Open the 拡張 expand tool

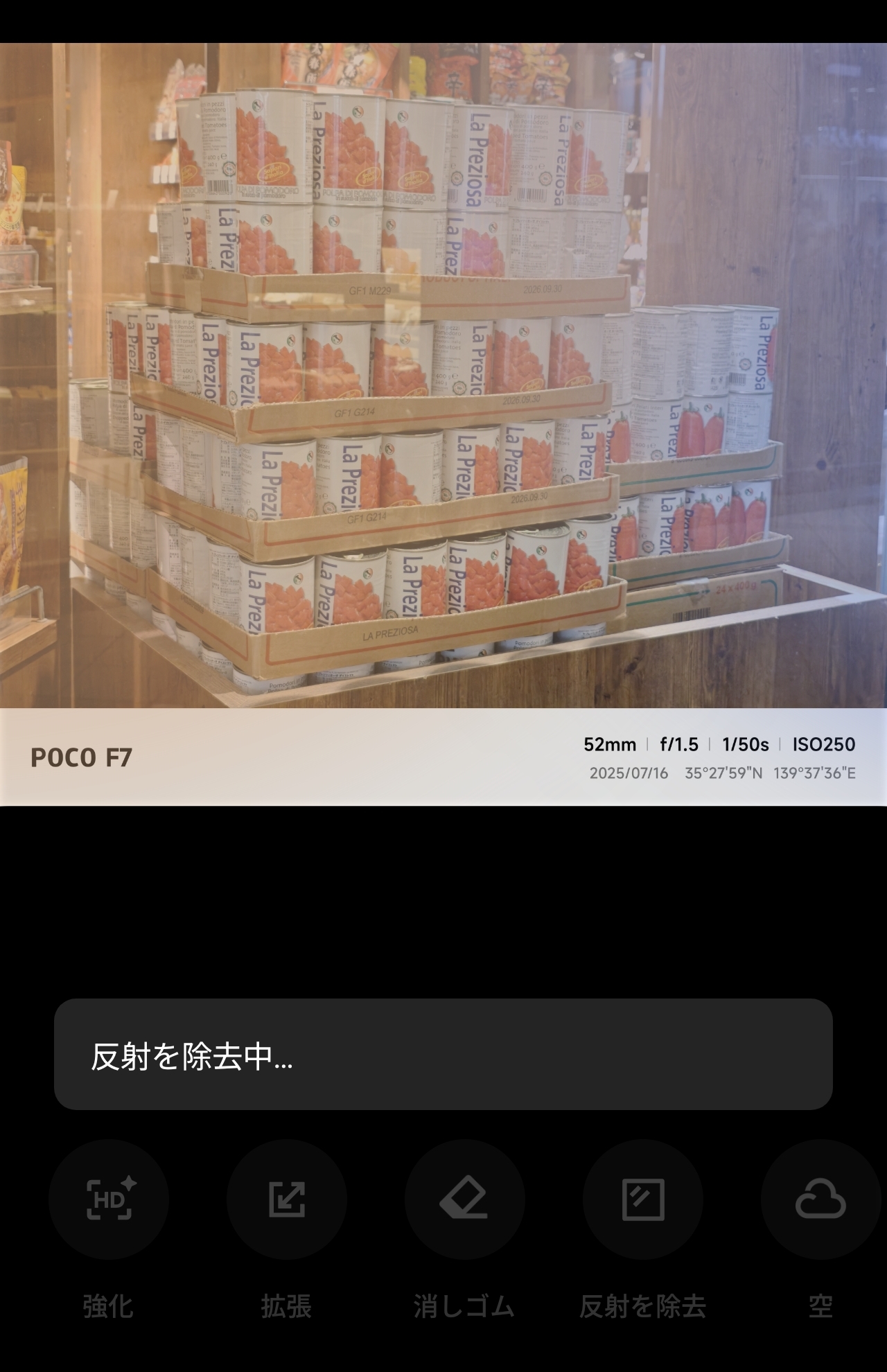pyautogui.click(x=287, y=1199)
